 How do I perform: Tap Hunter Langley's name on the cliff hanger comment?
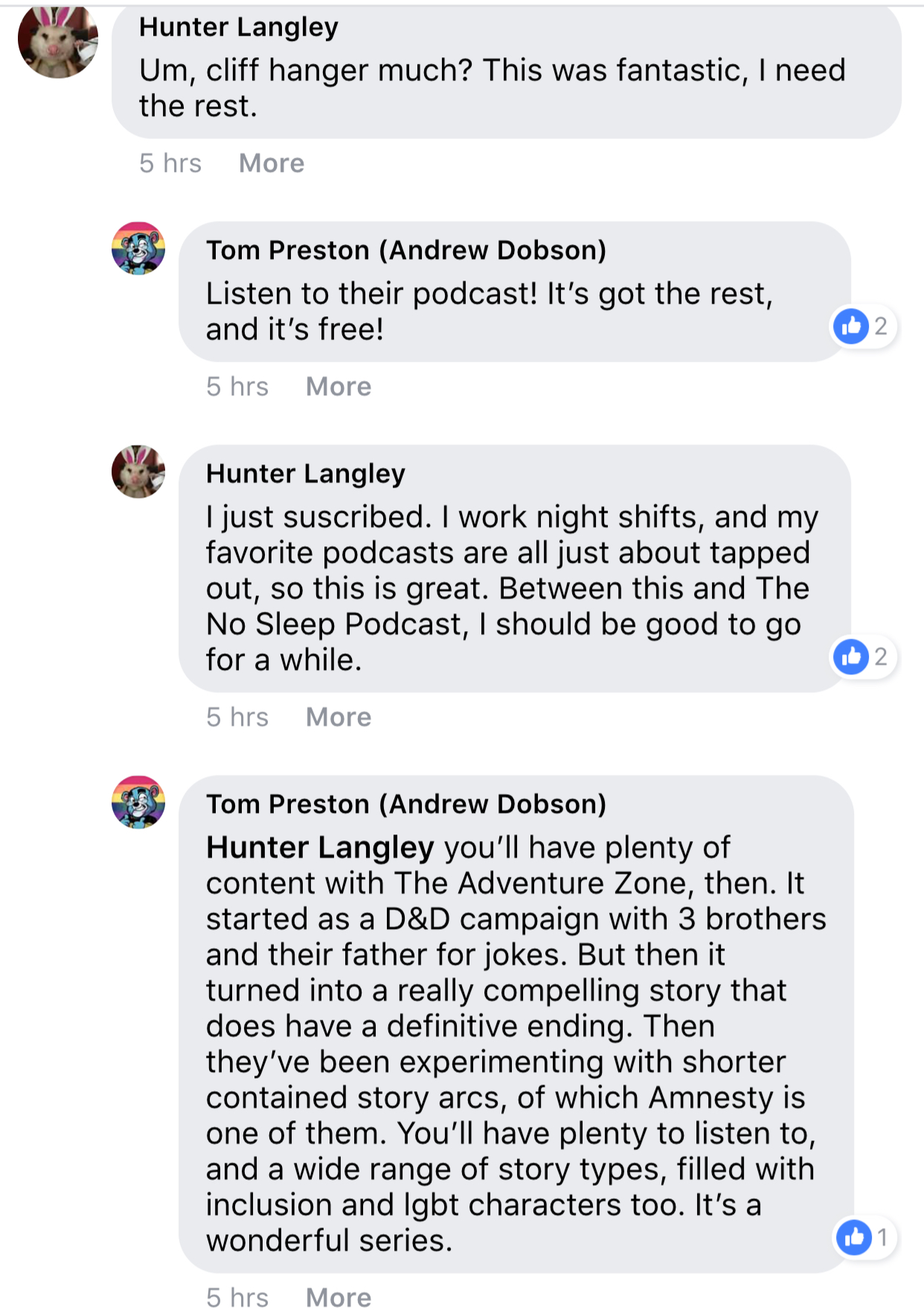click(x=239, y=28)
